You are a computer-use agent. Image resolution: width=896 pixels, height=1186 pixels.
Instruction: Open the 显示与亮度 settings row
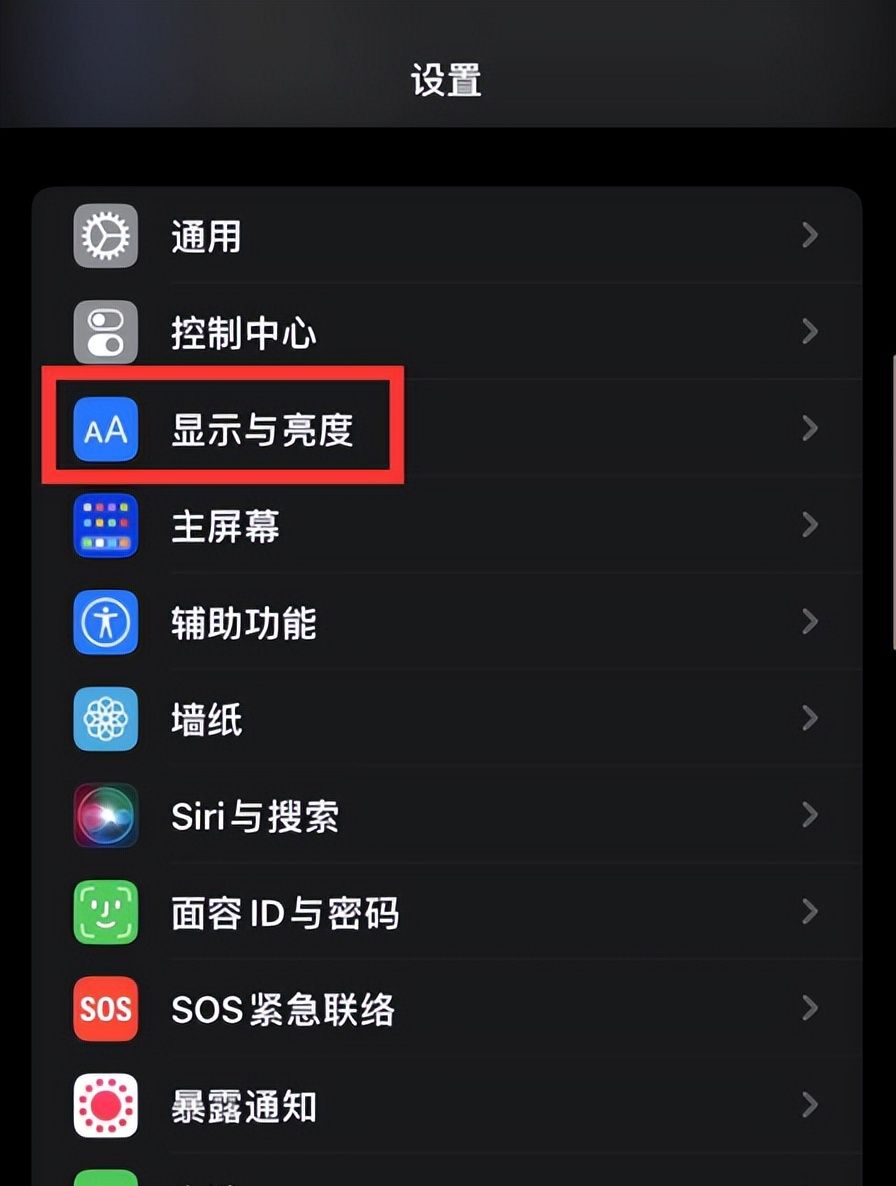pos(400,429)
